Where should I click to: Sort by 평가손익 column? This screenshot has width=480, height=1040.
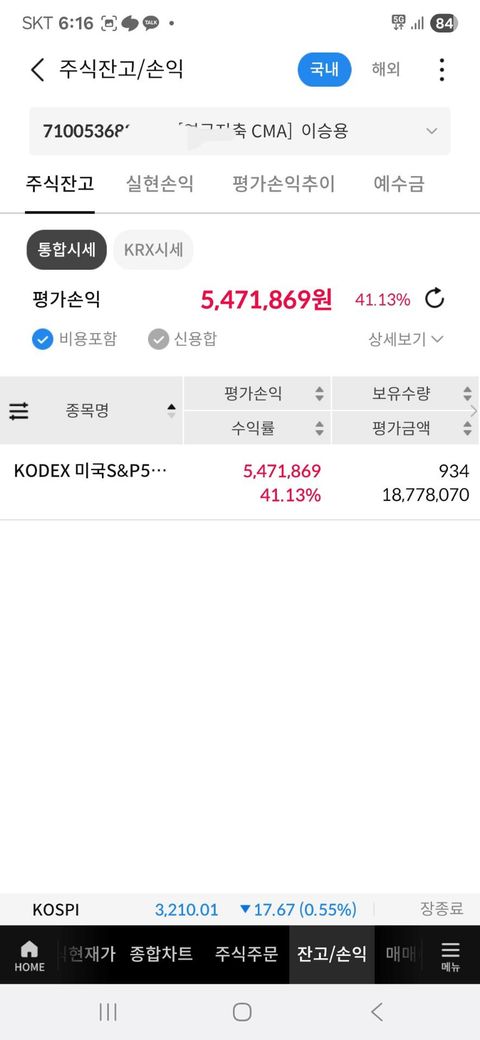tap(257, 394)
